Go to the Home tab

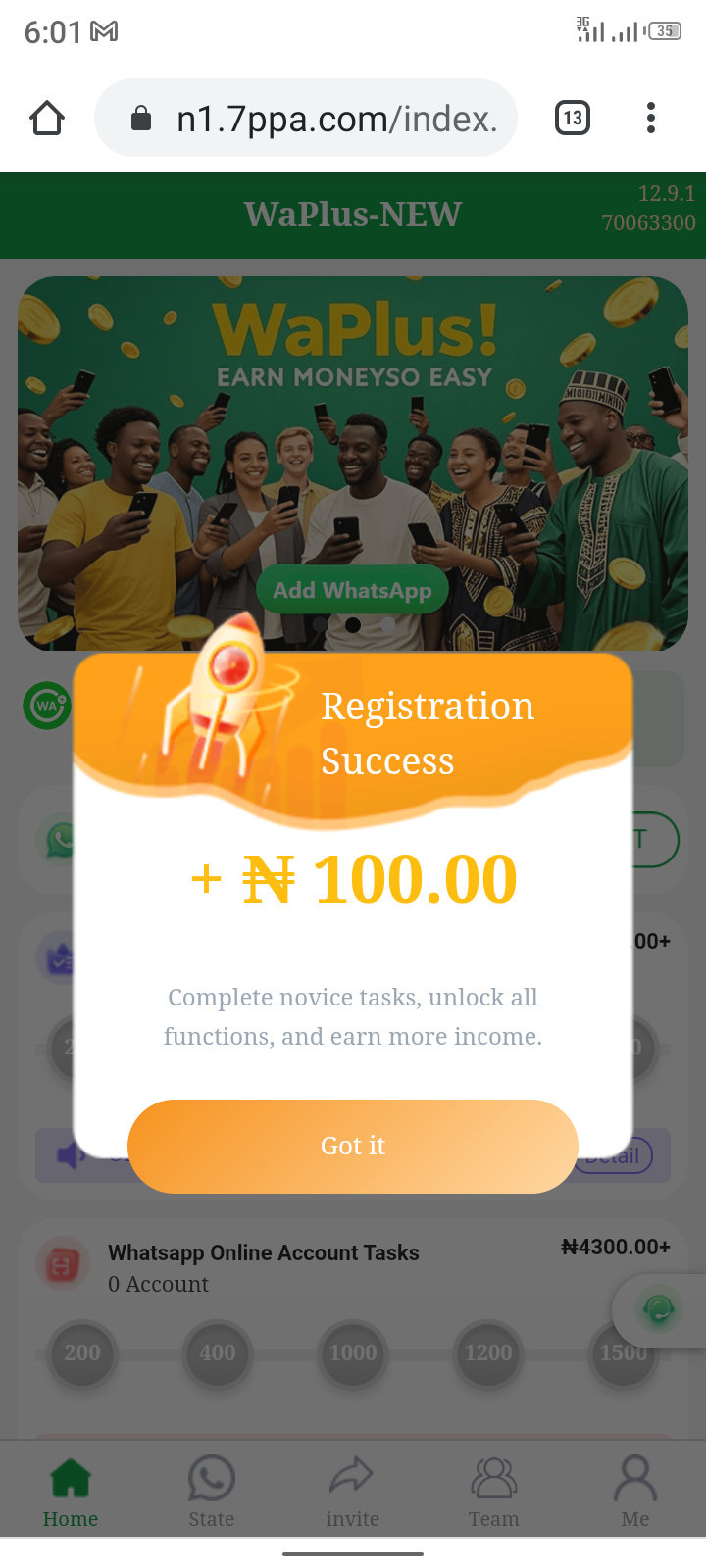tap(71, 1491)
